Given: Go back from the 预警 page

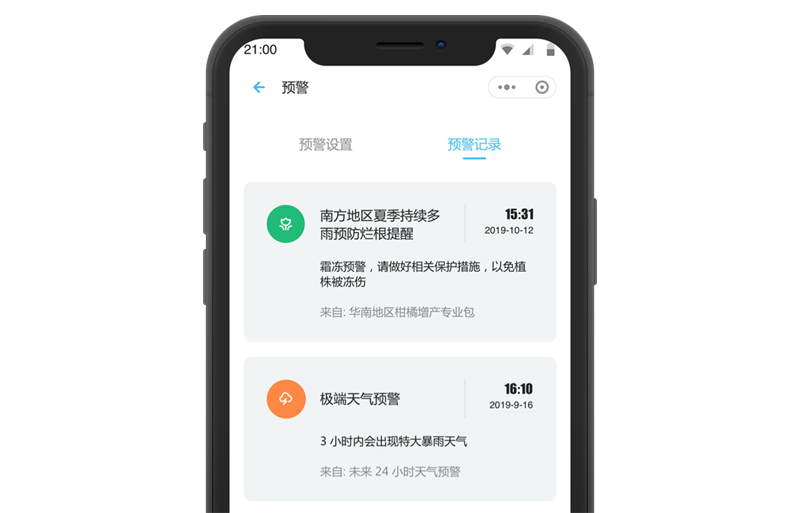Looking at the screenshot, I should click(x=259, y=88).
